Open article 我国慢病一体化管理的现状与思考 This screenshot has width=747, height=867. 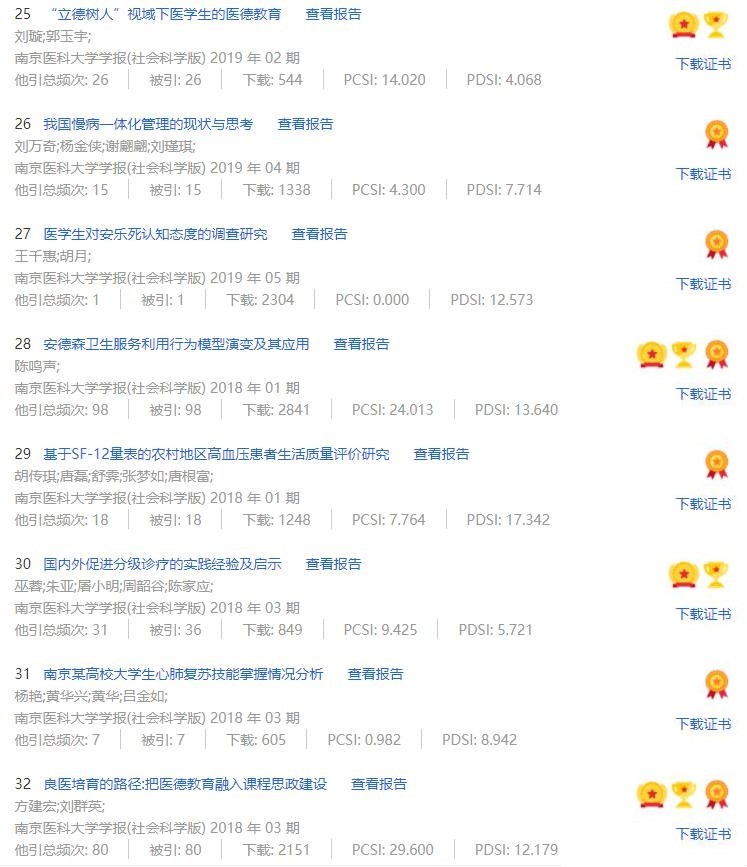click(148, 124)
